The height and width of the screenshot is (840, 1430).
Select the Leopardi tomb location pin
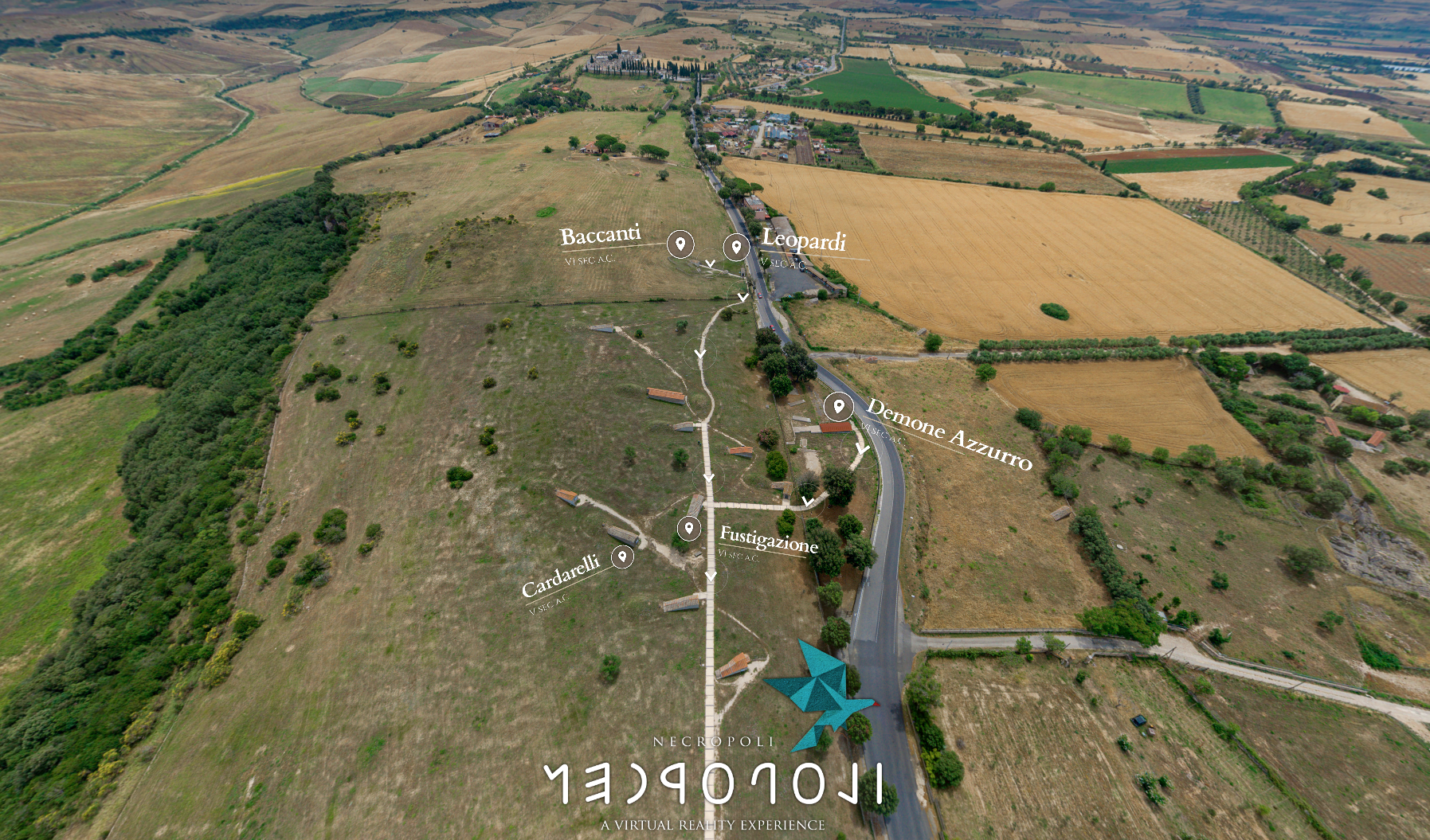[x=736, y=248]
